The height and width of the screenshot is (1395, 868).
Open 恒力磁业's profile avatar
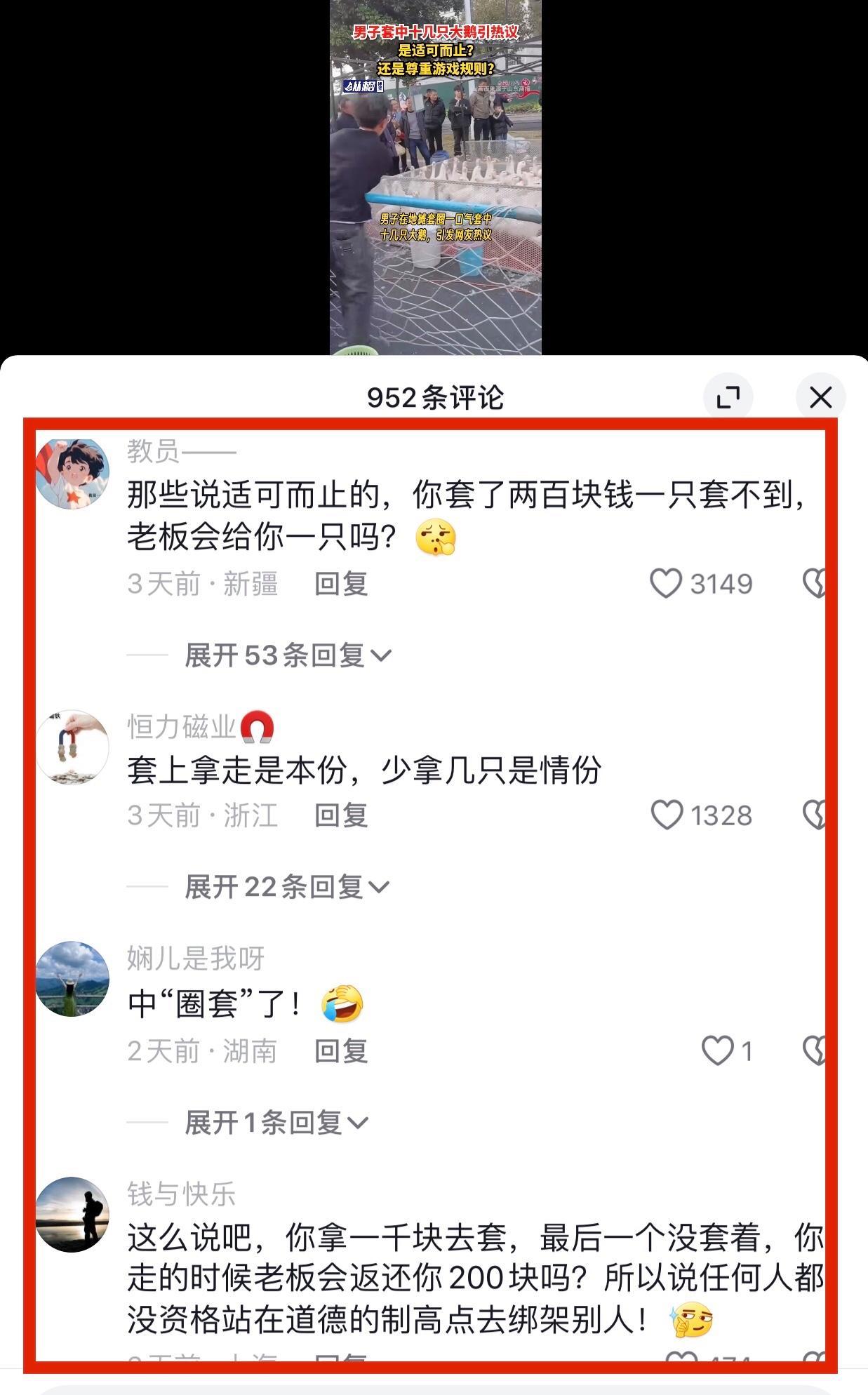tap(72, 747)
